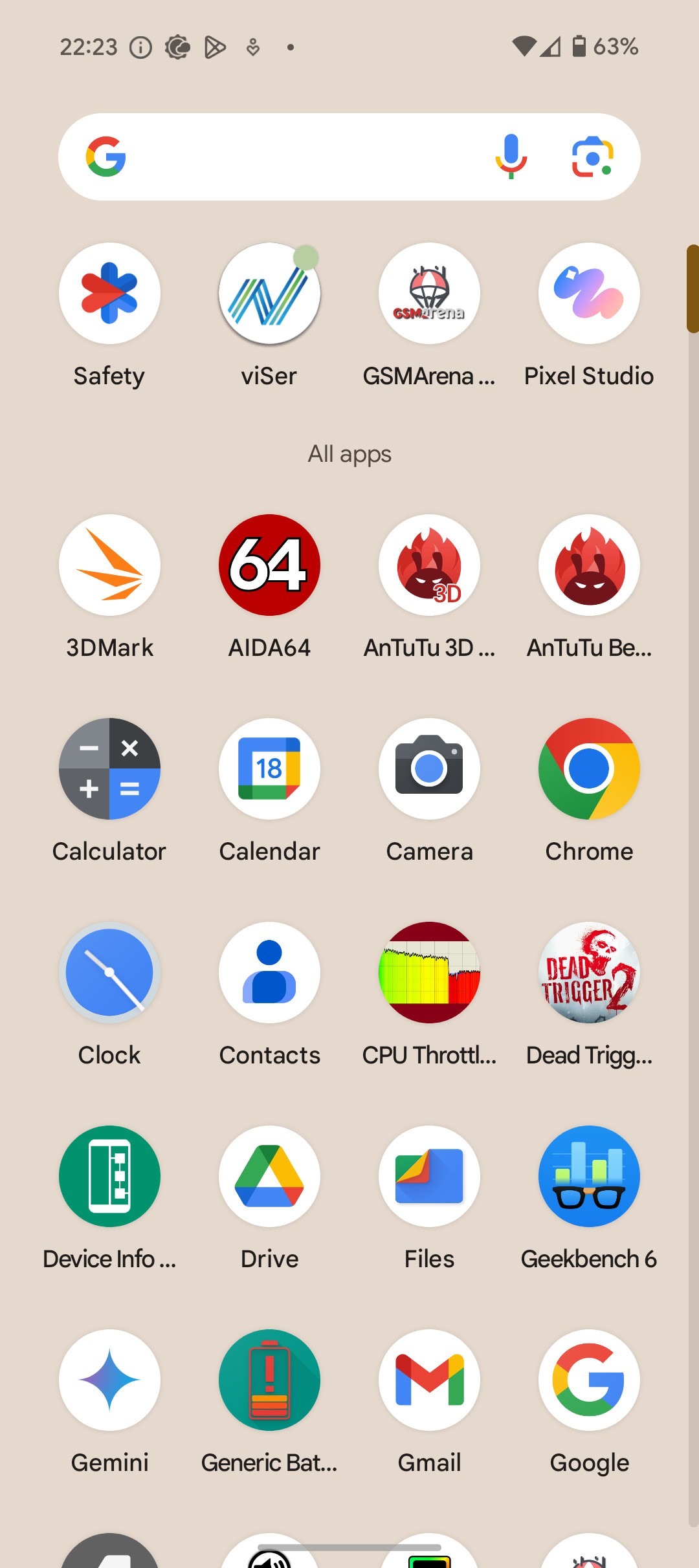Open Google Drive

(269, 1177)
